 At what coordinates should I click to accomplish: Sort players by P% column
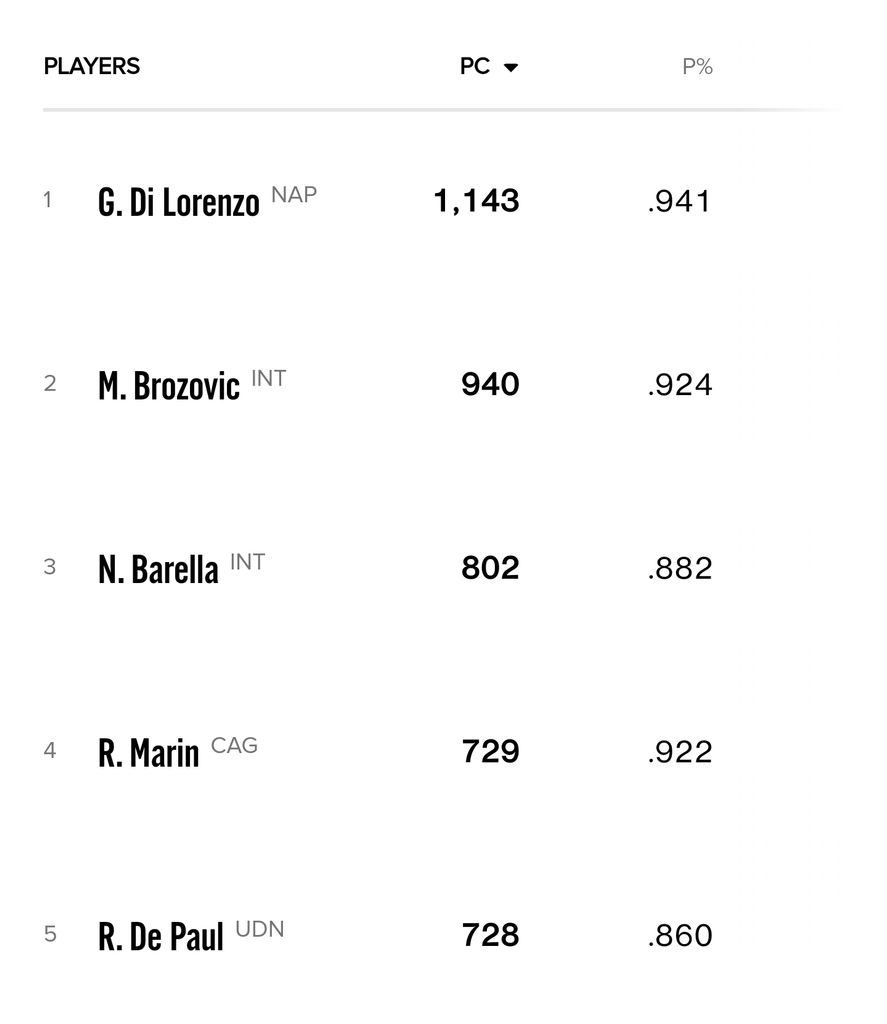697,67
